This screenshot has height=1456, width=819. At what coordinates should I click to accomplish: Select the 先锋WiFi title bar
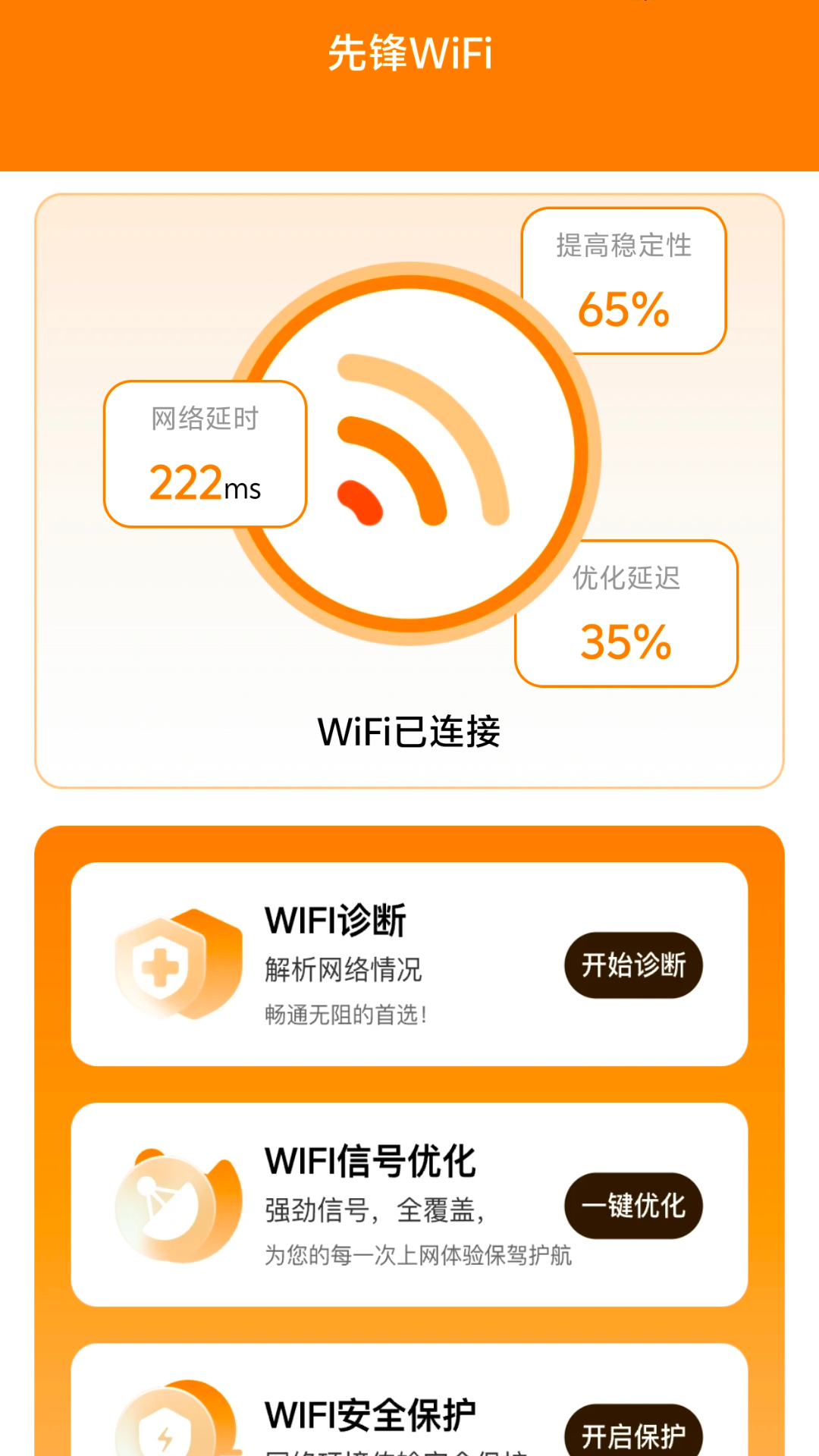pos(409,53)
